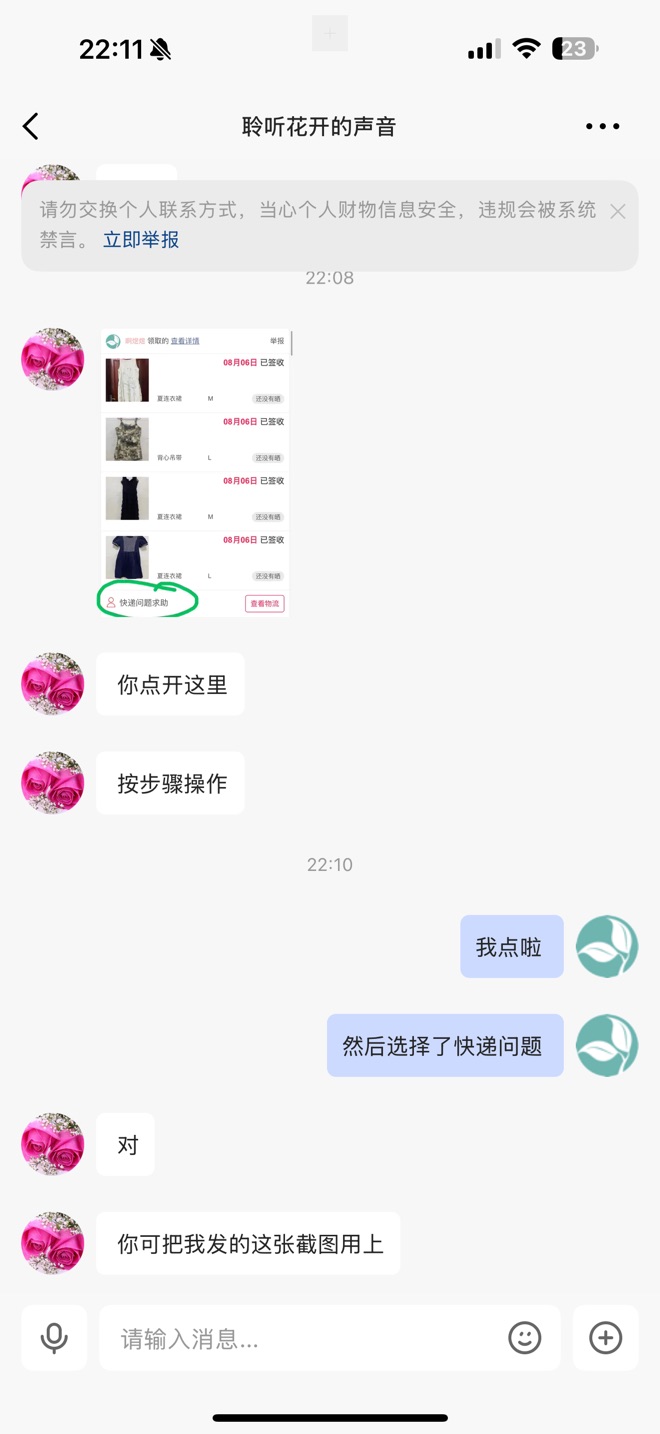Image resolution: width=660 pixels, height=1434 pixels.
Task: Switch to voice input microphone
Action: pos(54,1338)
